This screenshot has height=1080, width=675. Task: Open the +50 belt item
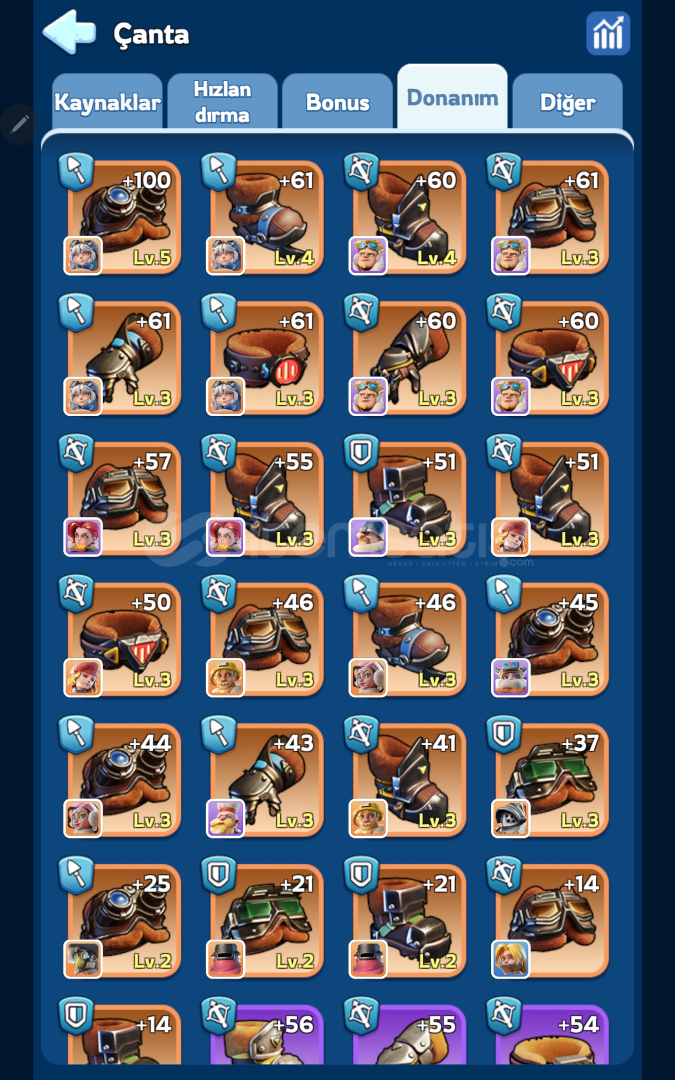[x=123, y=639]
